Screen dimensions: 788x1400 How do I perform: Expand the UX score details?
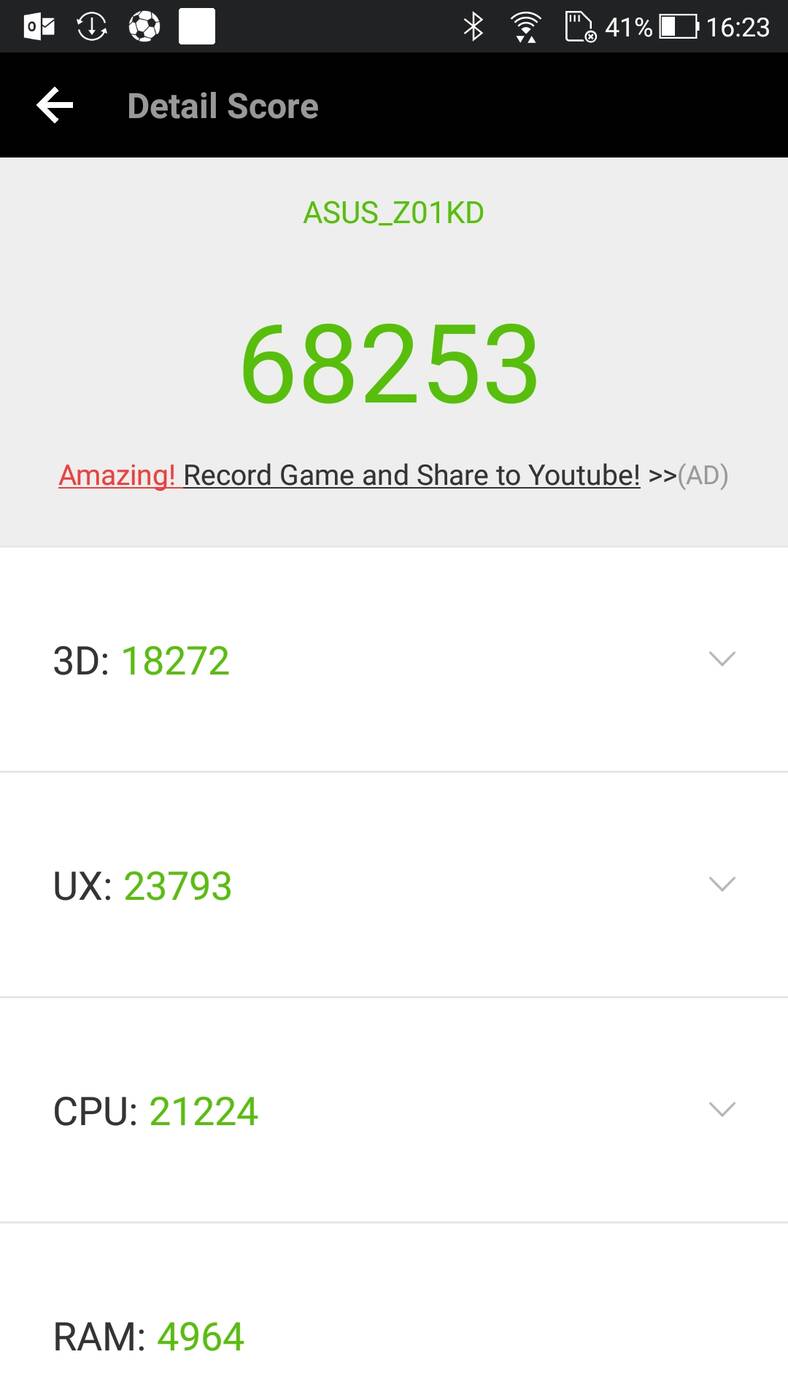coord(721,884)
